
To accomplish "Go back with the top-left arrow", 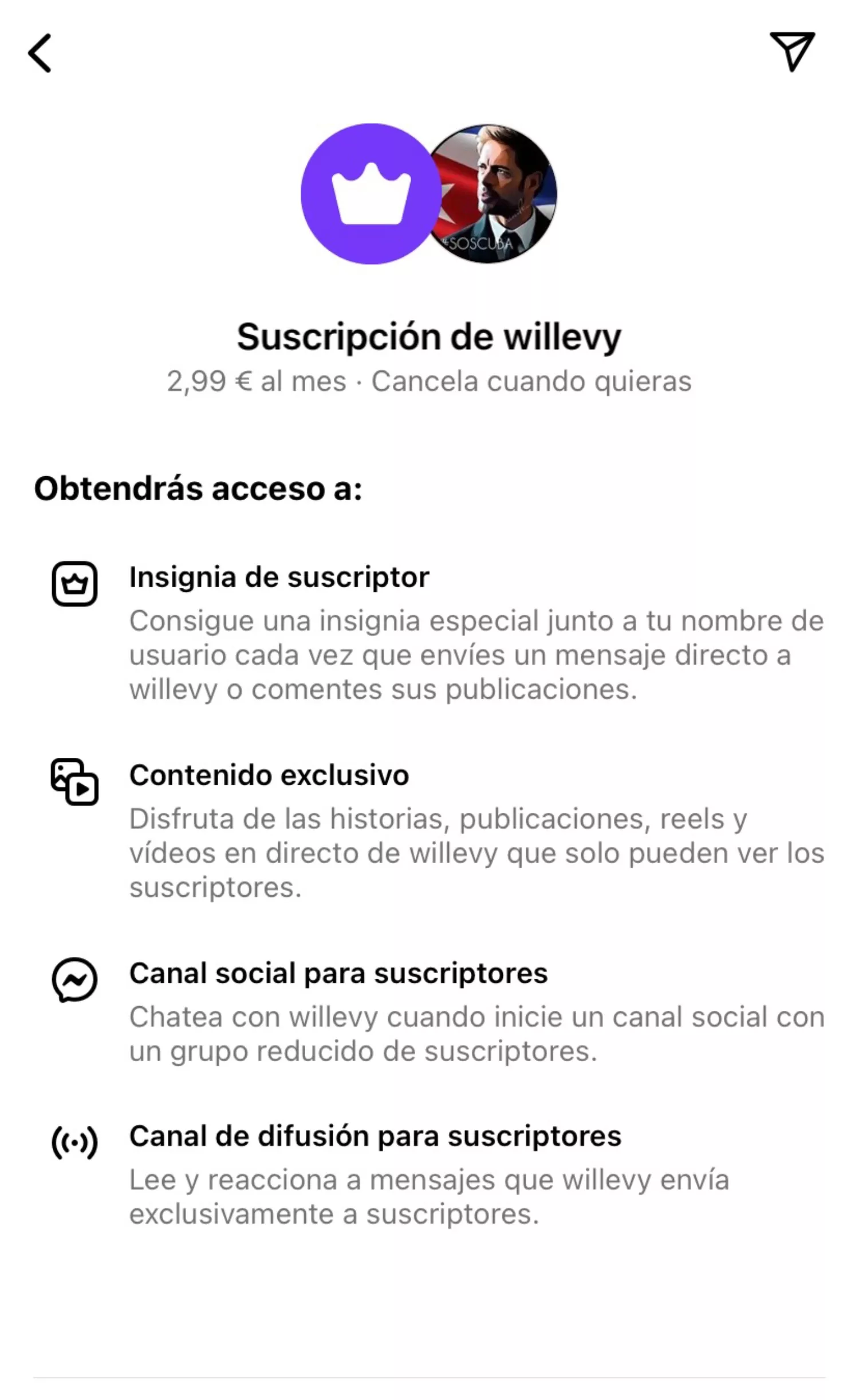I will pos(40,53).
